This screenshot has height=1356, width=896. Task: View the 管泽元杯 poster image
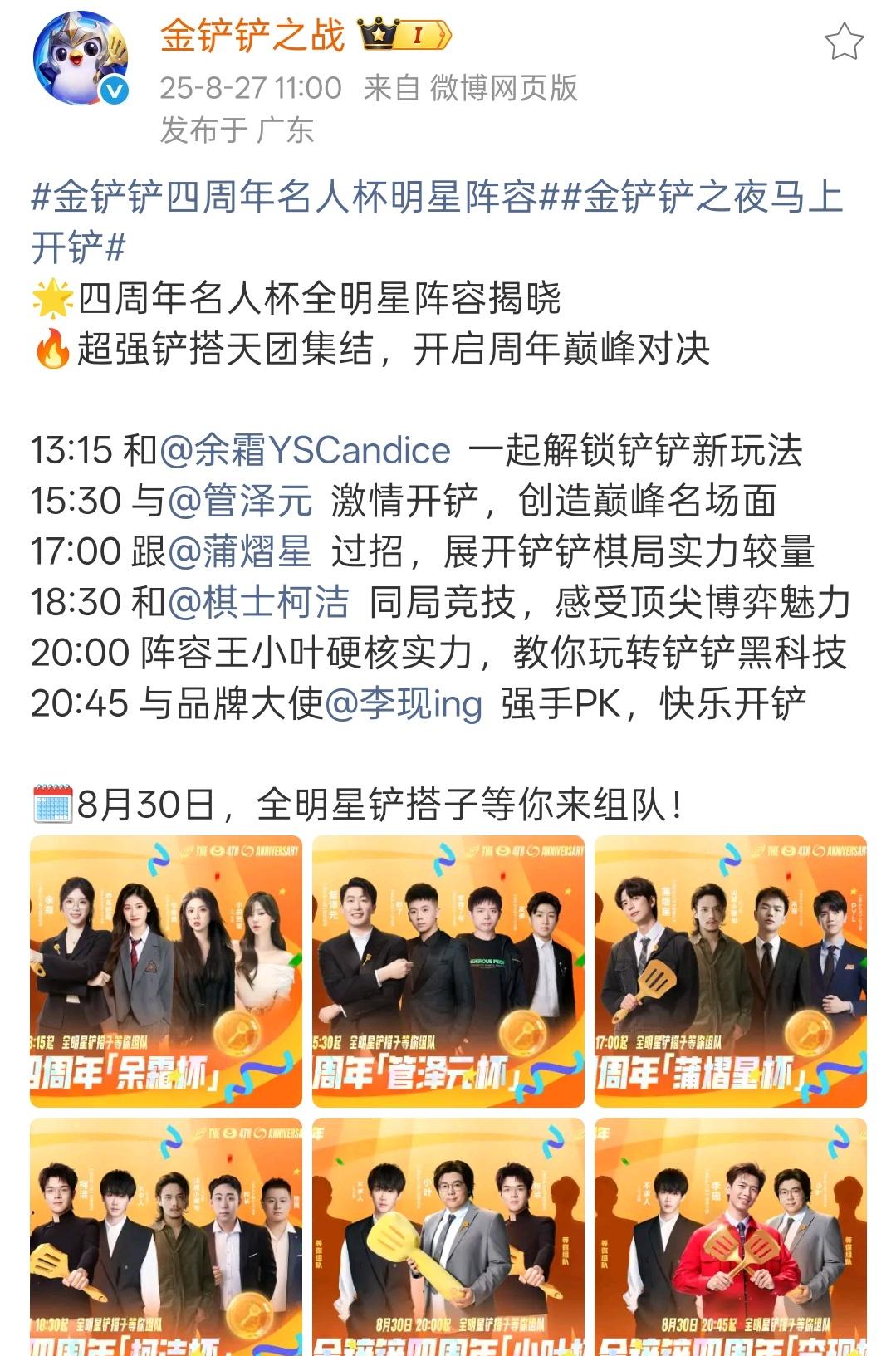448,971
